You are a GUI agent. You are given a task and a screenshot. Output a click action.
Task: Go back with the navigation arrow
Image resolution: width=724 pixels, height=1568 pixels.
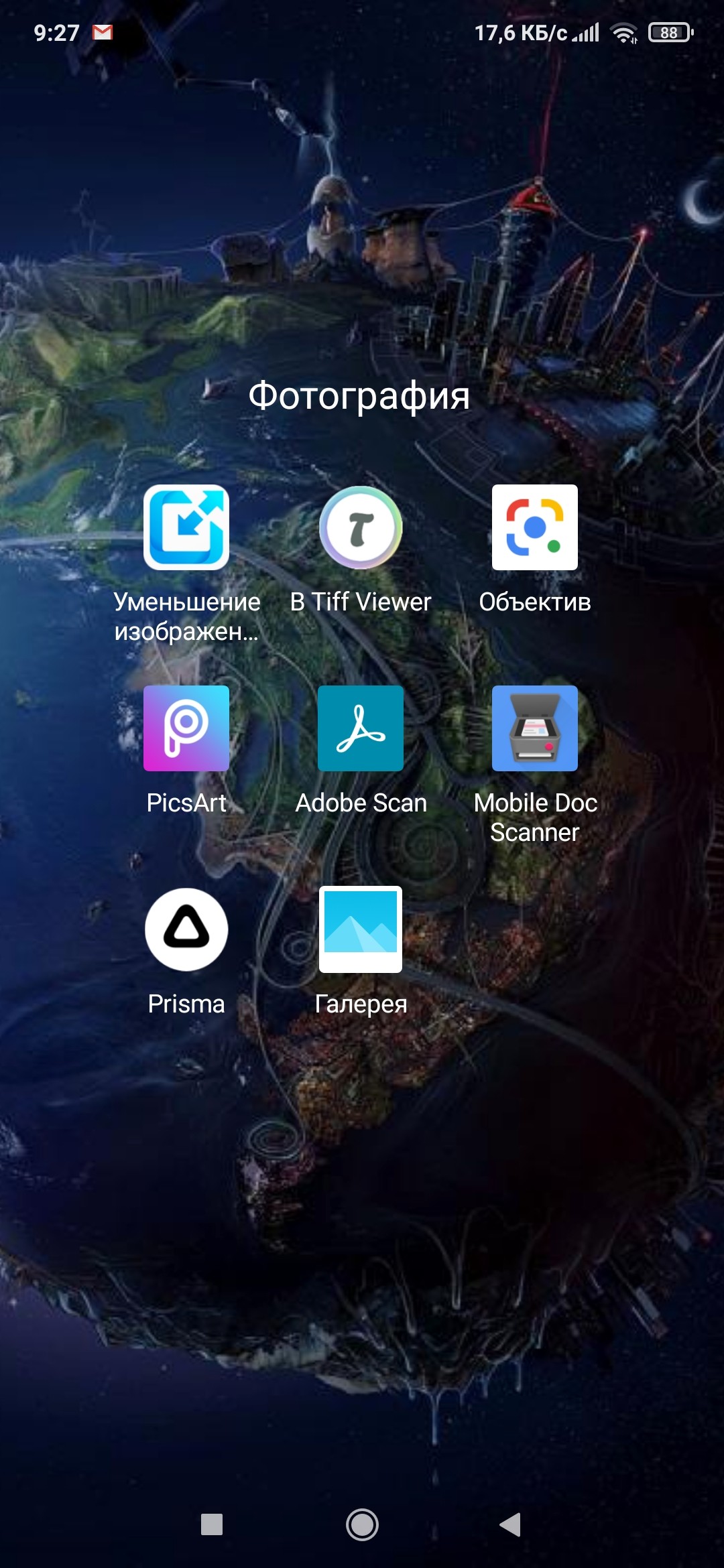(x=511, y=1524)
